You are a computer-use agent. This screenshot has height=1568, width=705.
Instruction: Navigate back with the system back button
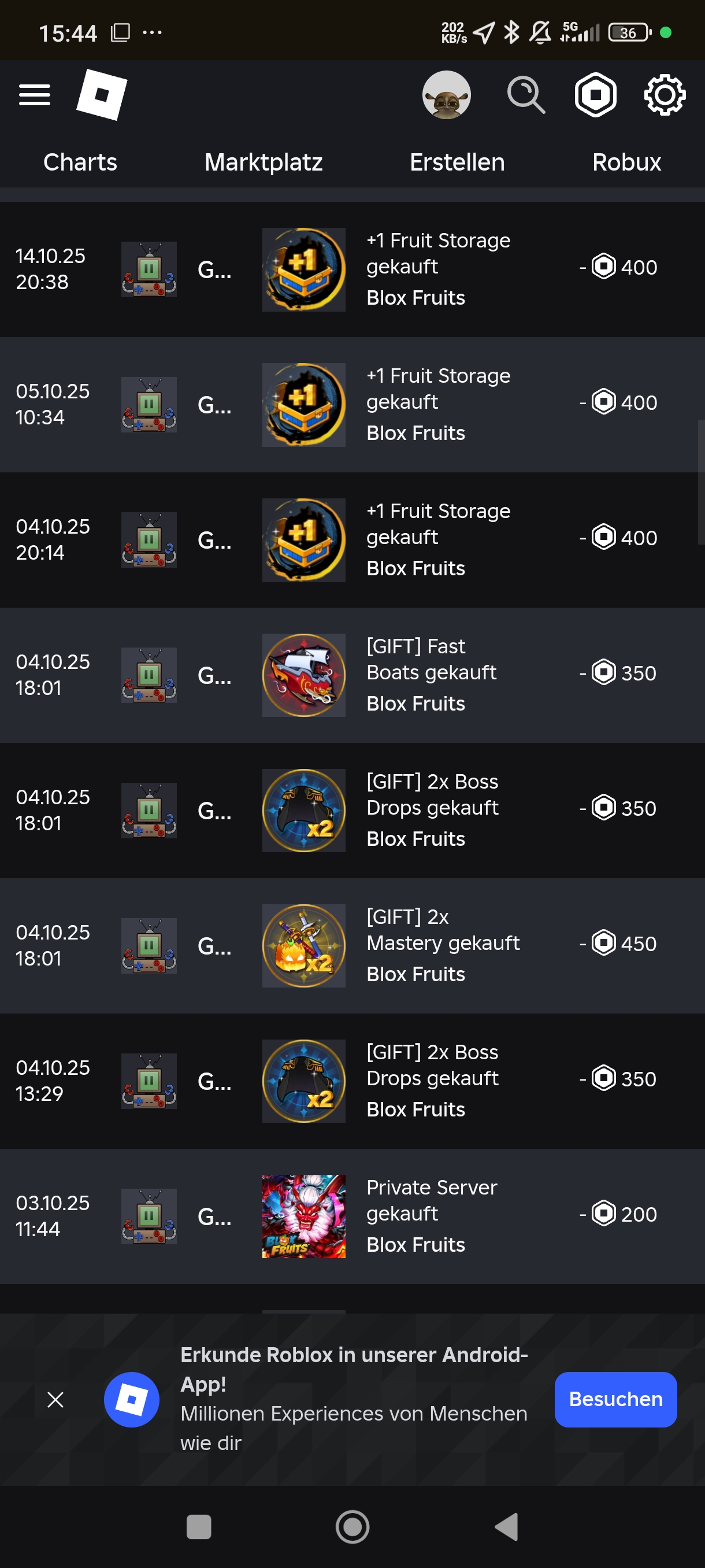click(x=506, y=1526)
